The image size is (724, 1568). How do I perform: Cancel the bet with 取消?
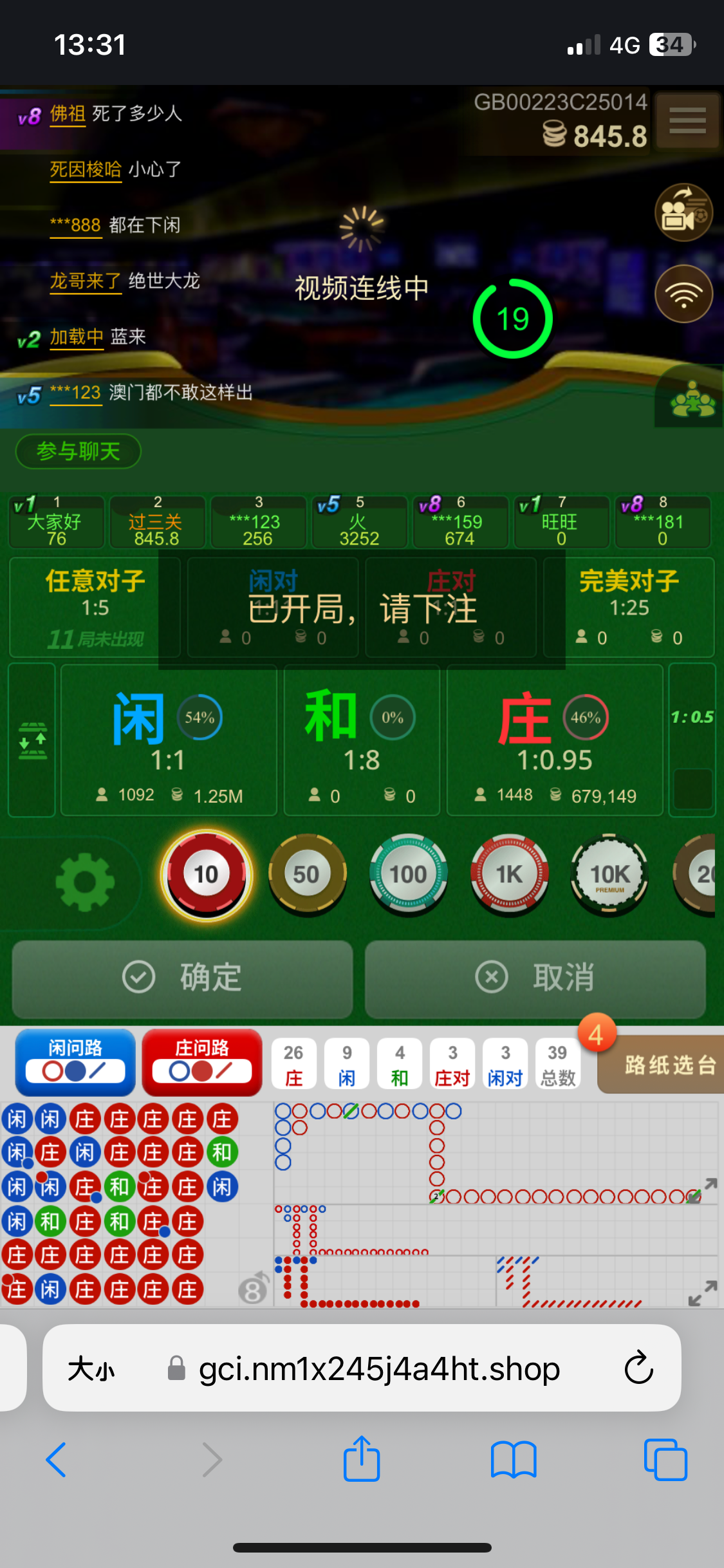[535, 977]
